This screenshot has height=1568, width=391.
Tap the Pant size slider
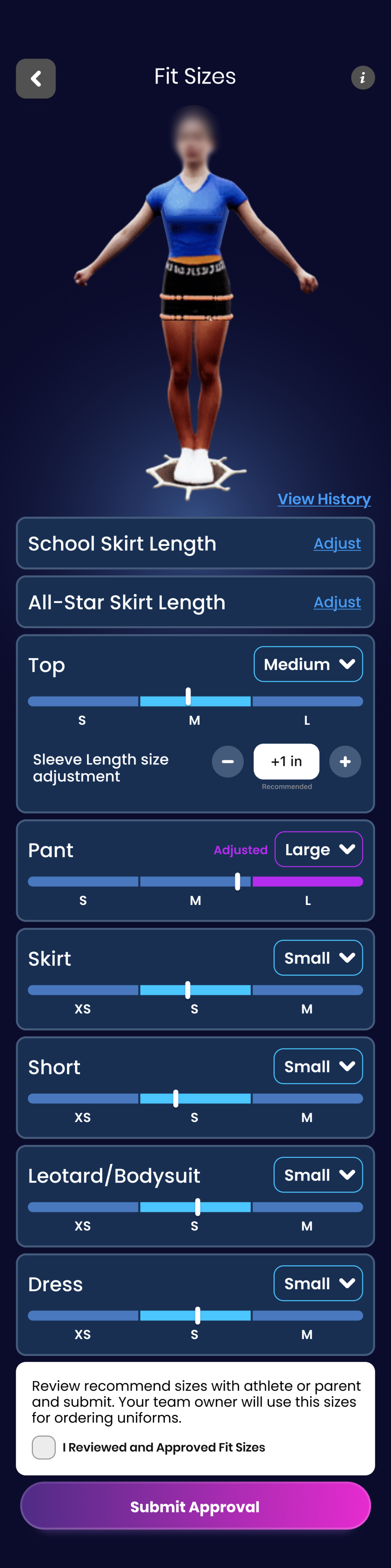(x=195, y=881)
